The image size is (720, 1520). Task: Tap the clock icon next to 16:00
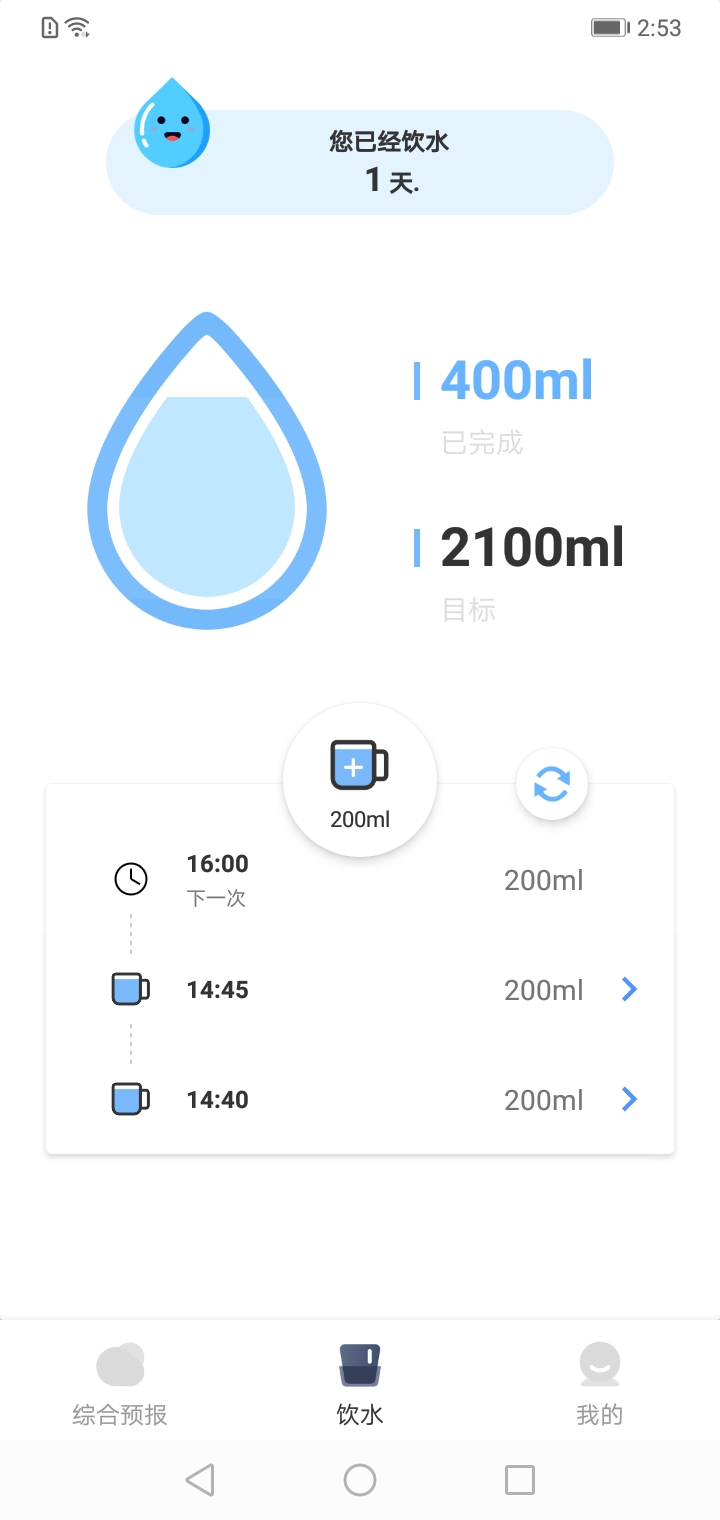[130, 878]
